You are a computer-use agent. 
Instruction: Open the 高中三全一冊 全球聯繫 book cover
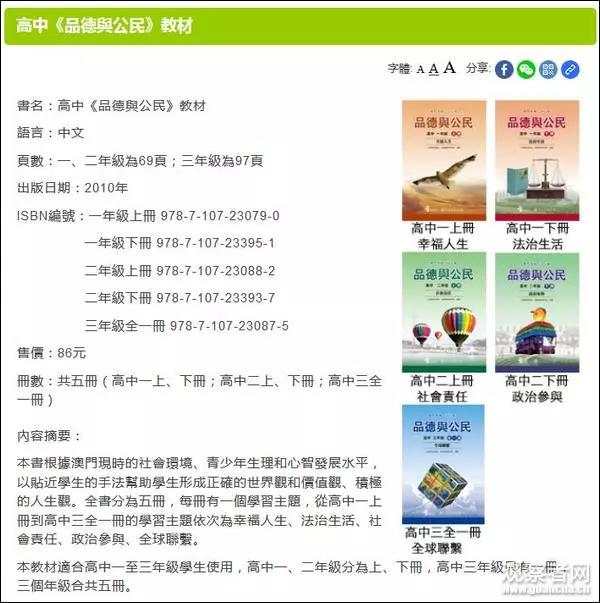(444, 464)
